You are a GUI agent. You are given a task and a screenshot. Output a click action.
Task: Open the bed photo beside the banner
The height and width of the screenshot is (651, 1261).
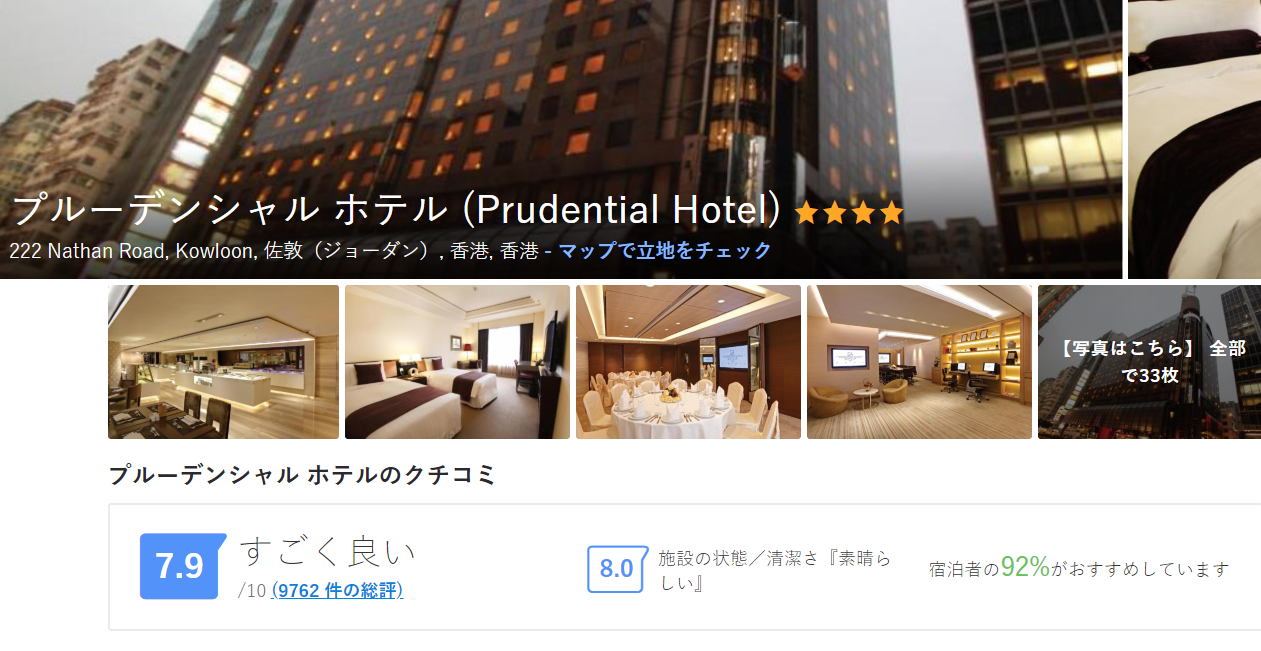click(1194, 140)
